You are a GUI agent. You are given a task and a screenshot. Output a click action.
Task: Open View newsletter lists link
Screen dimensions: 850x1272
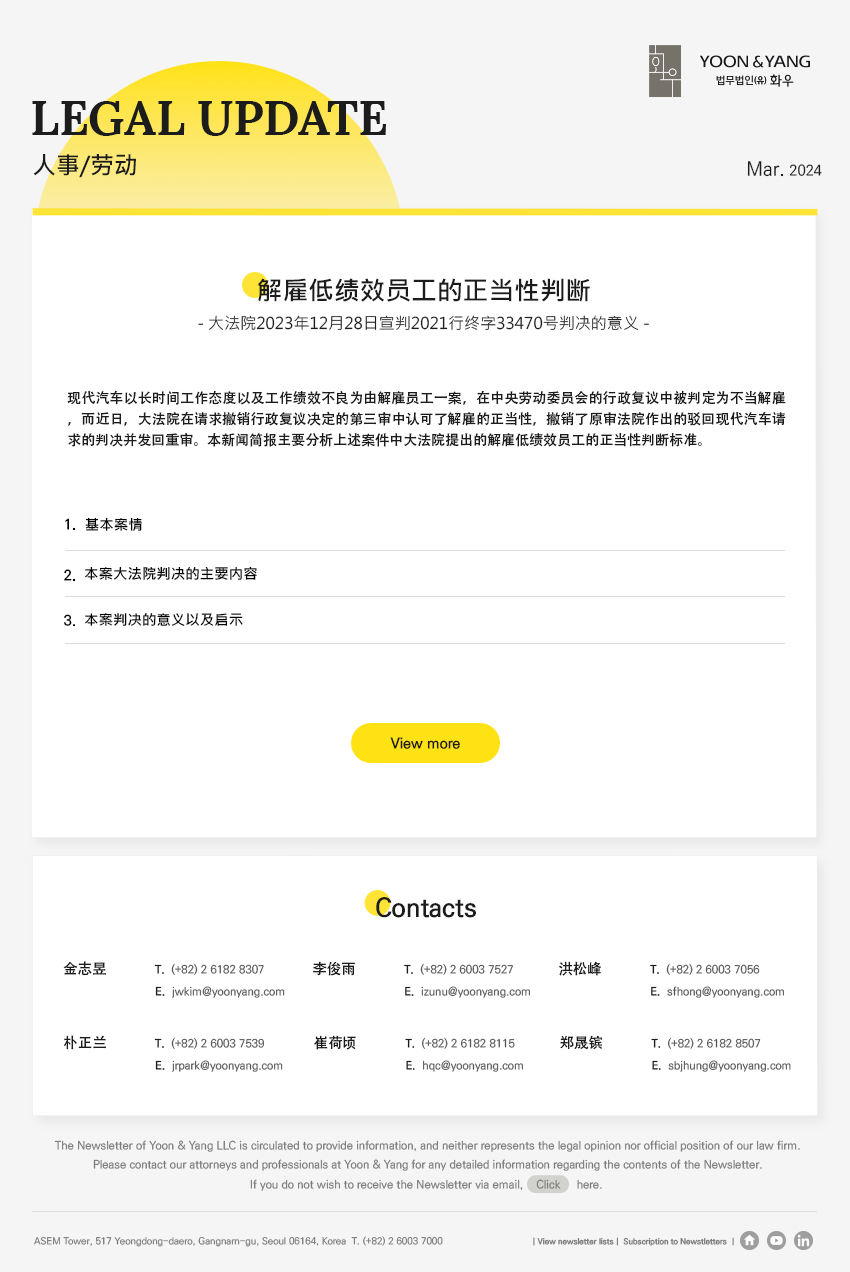[575, 1241]
